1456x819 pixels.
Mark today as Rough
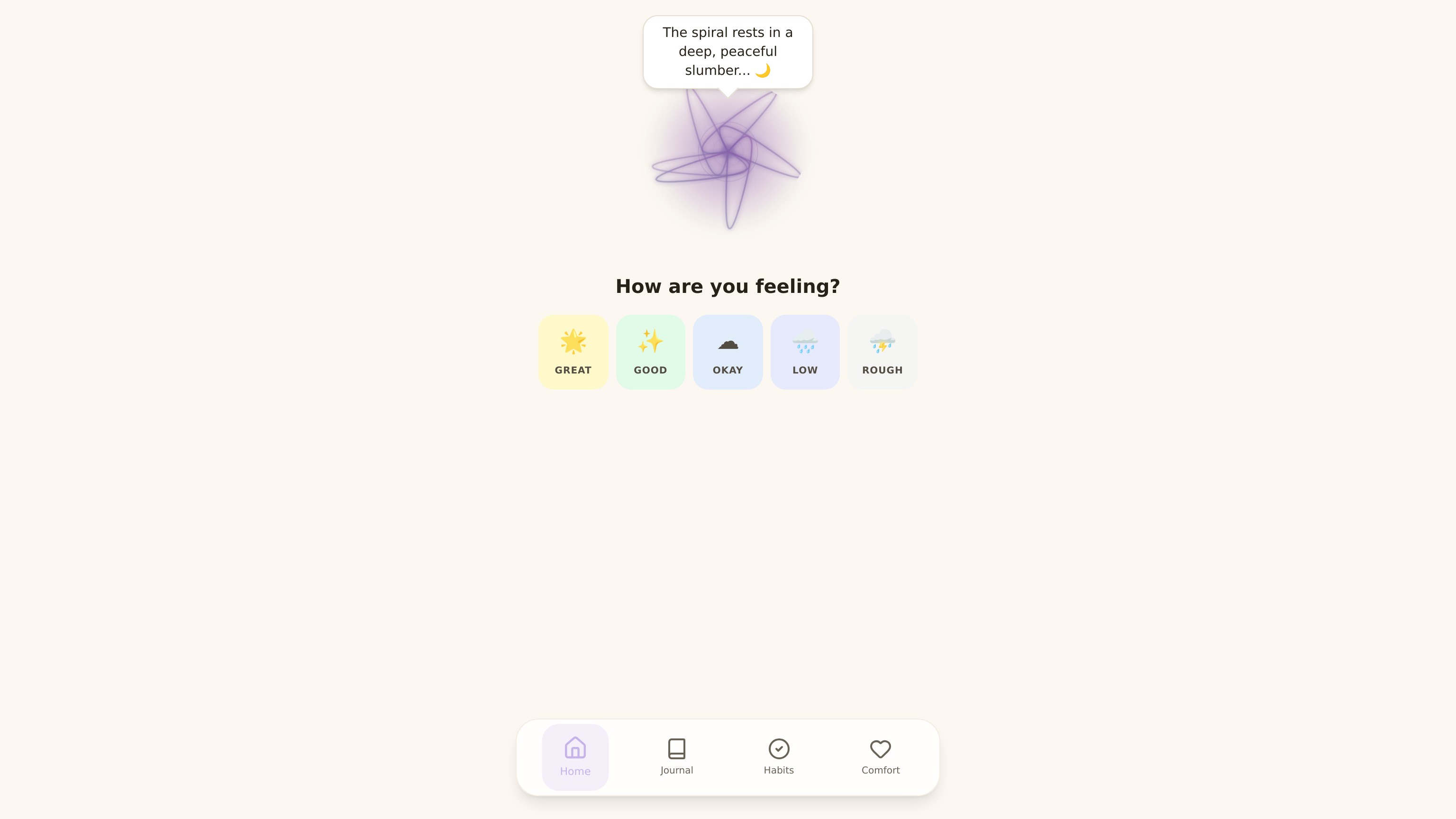coord(882,352)
